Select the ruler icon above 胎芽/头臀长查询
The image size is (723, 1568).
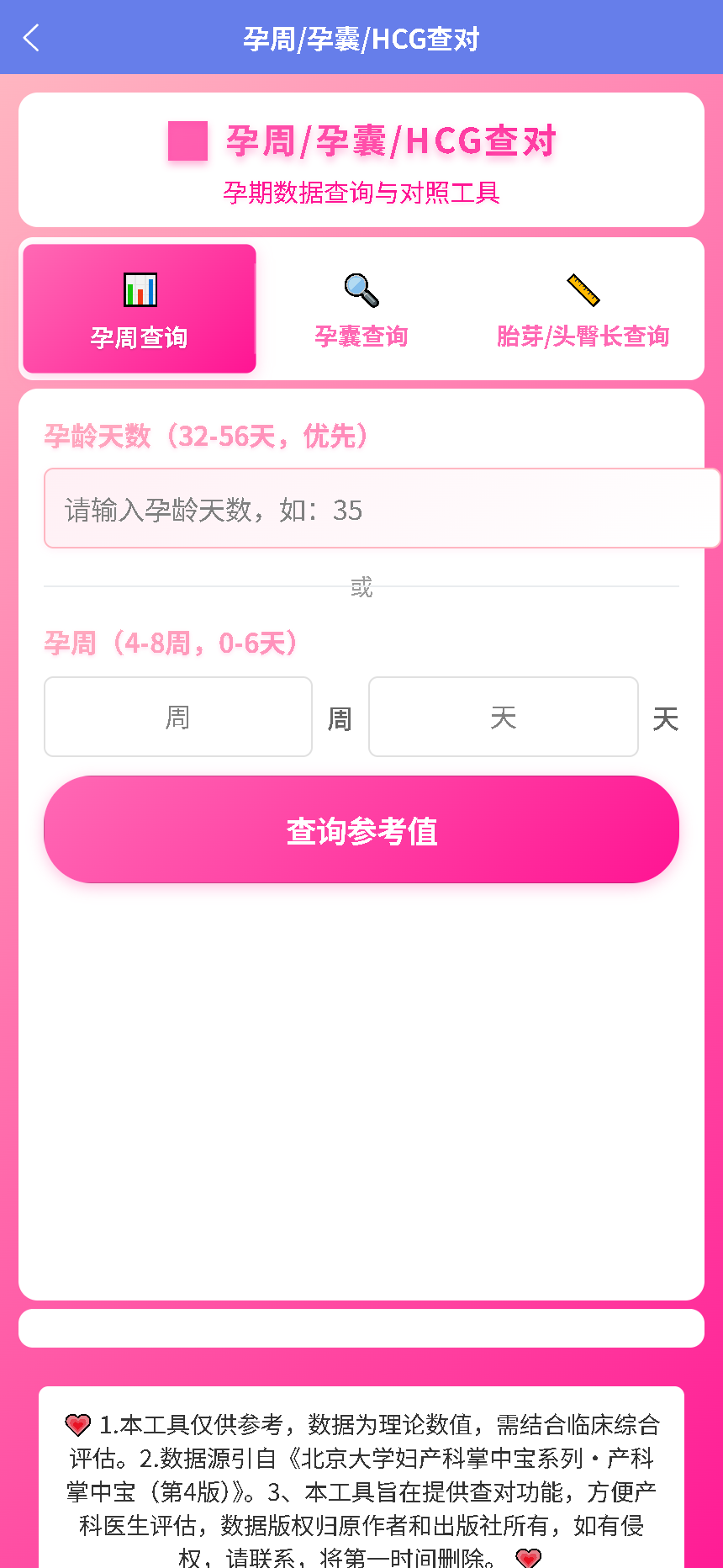pos(583,289)
